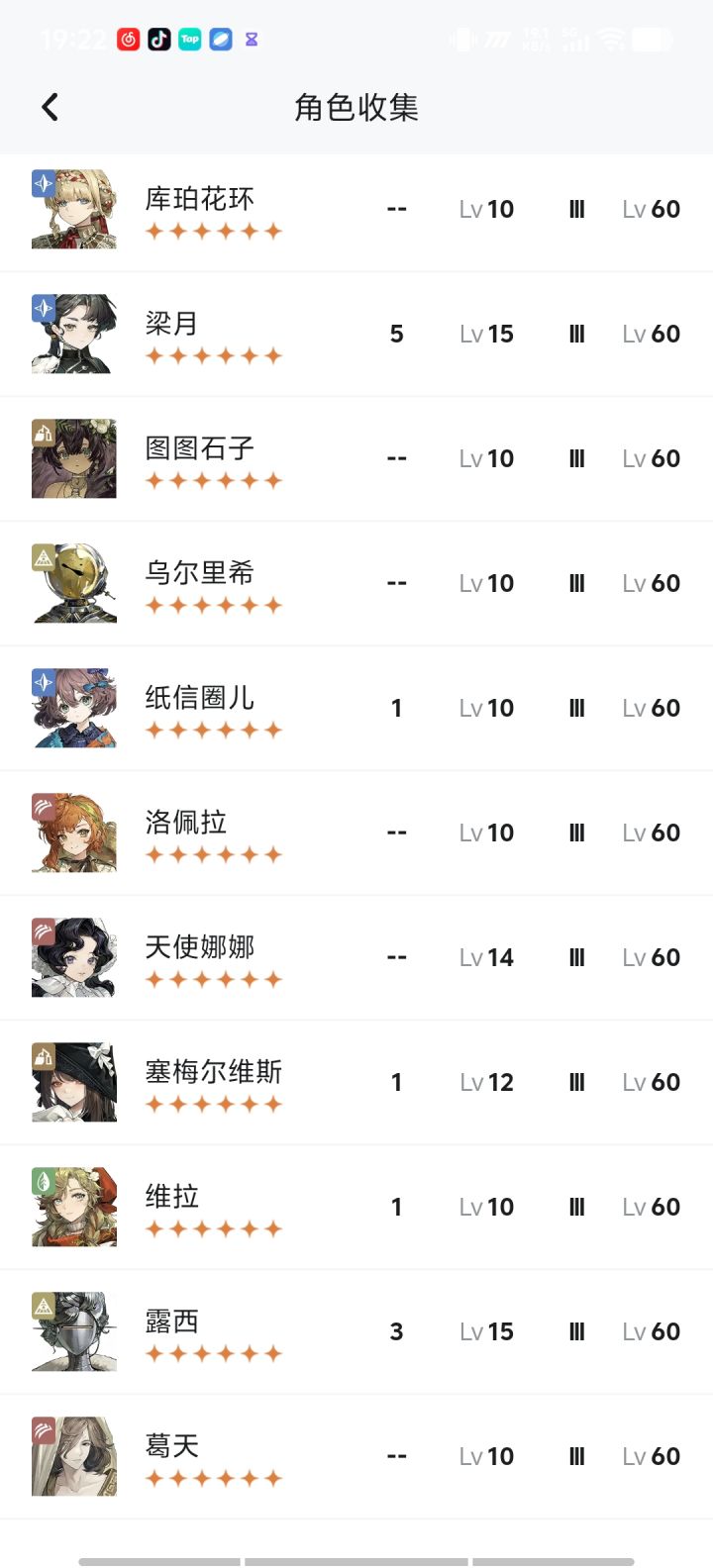Open character 梁月 details
This screenshot has height=1568, width=713.
click(x=356, y=335)
